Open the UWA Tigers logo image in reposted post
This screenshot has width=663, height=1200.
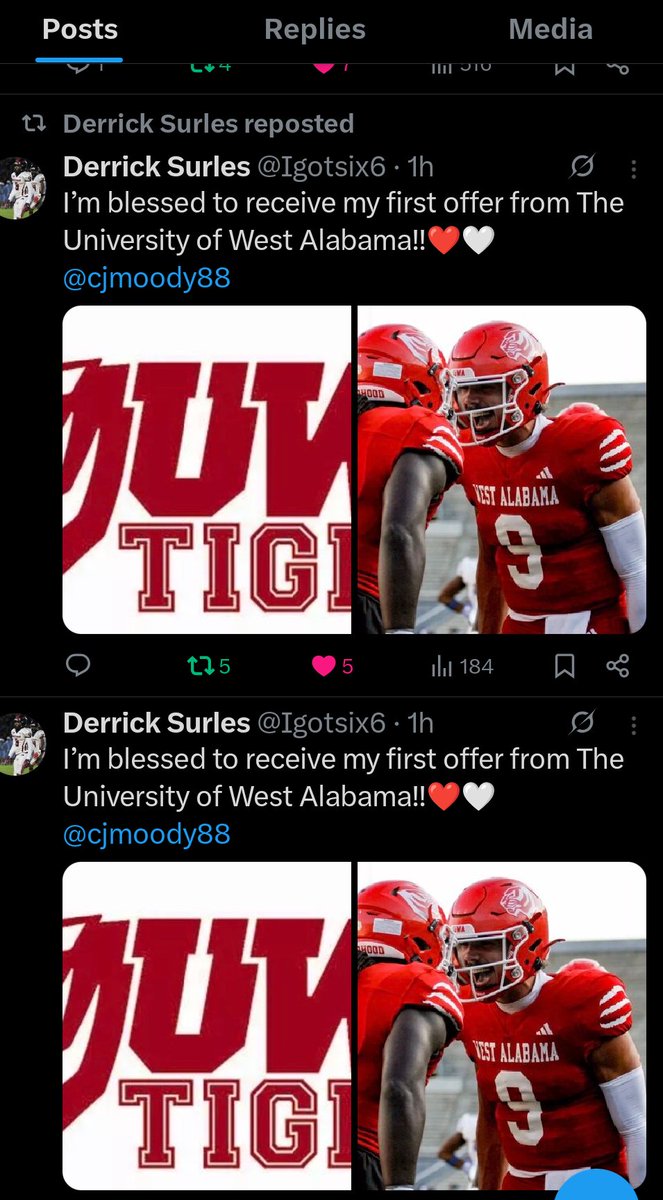click(207, 469)
